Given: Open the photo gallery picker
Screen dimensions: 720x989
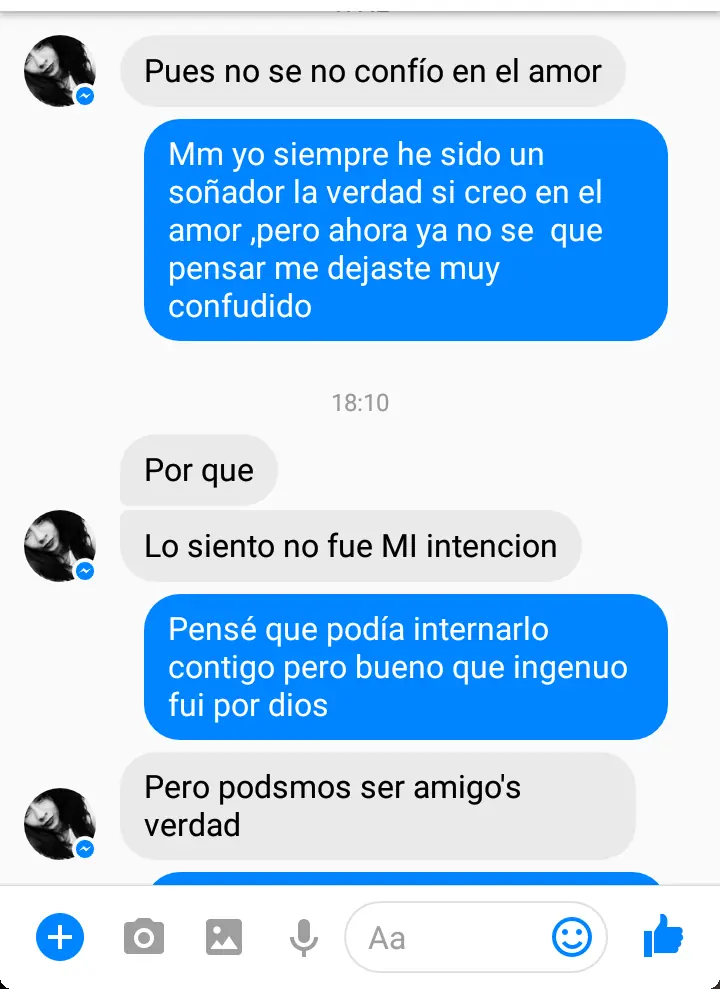Looking at the screenshot, I should pyautogui.click(x=224, y=938).
